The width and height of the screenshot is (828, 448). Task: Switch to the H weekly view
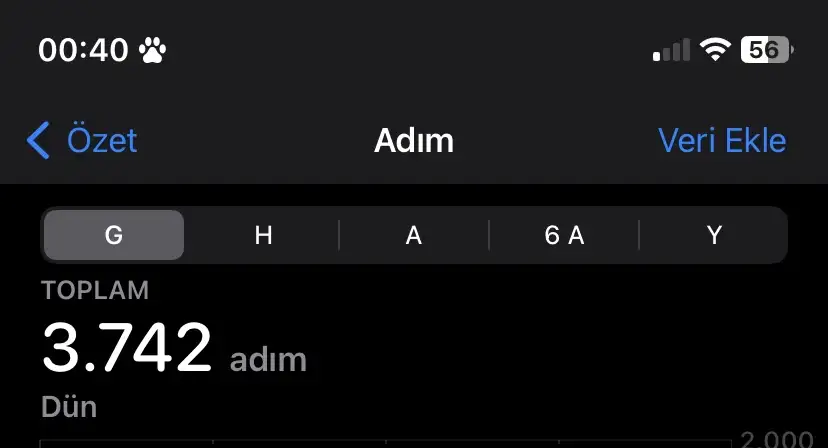[x=263, y=235]
